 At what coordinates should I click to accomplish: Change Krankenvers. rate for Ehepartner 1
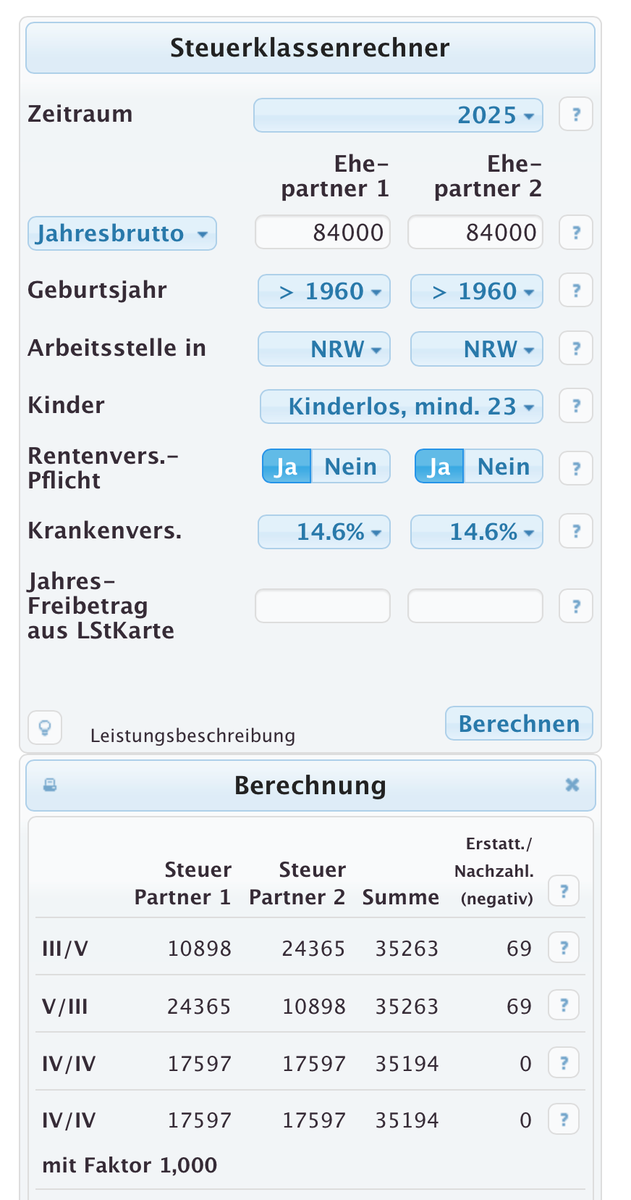point(324,531)
